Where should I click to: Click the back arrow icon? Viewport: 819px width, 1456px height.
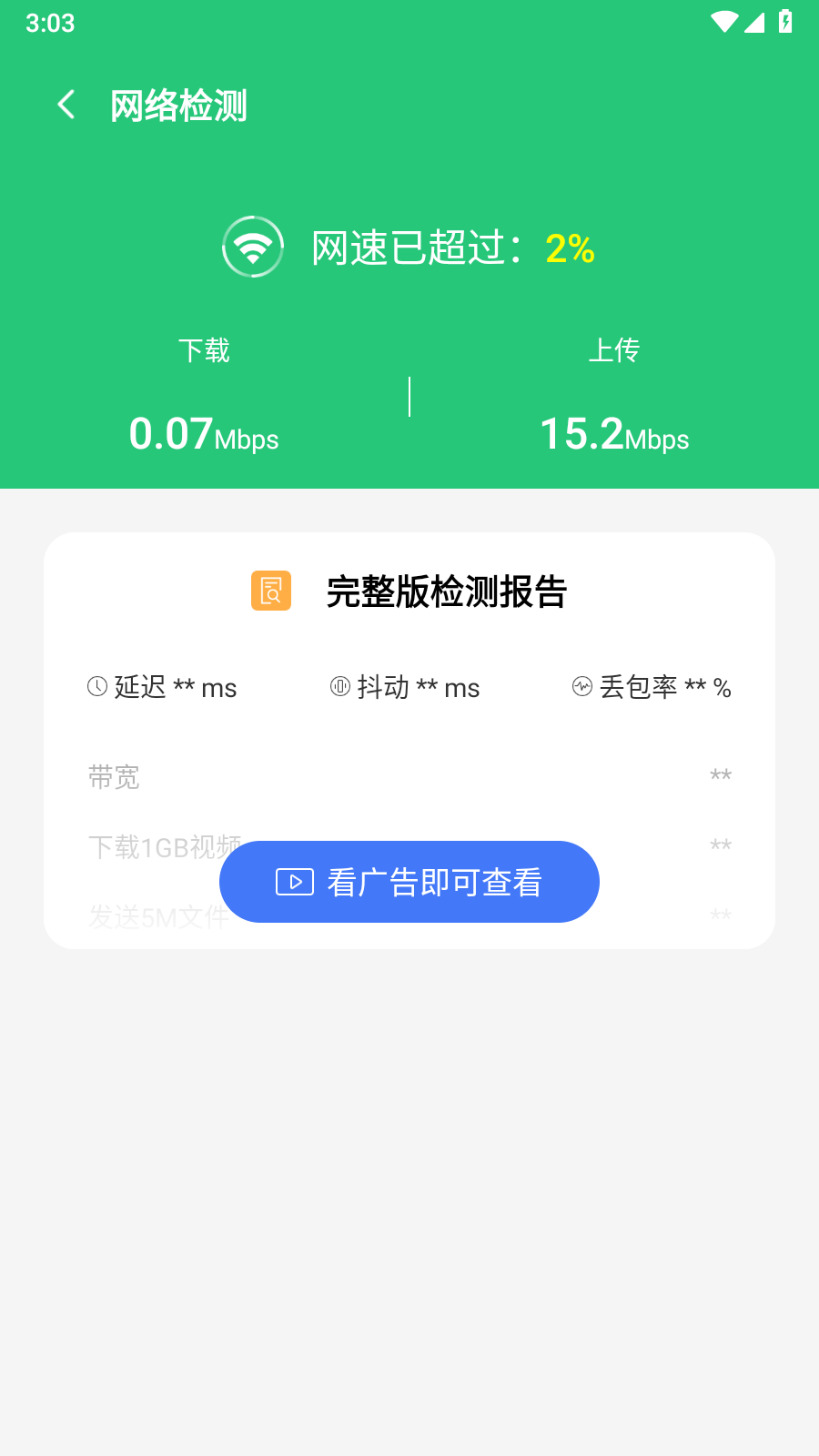(x=66, y=105)
